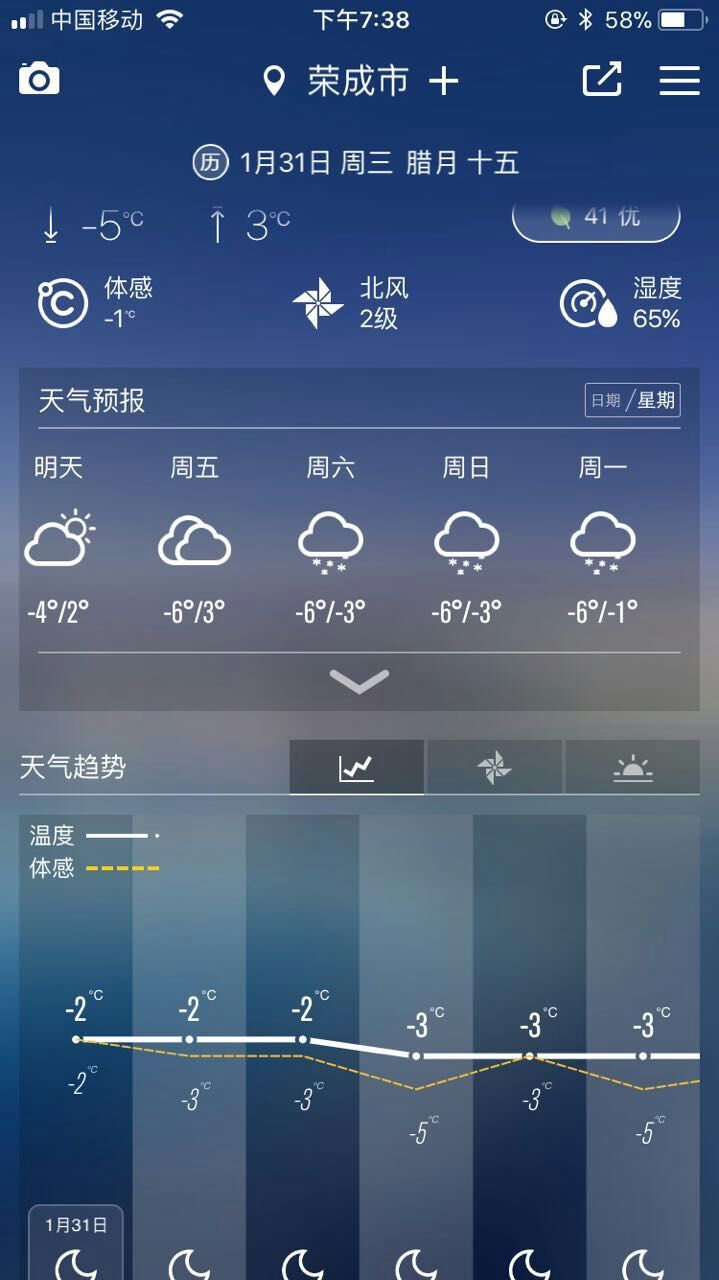Tap the 荣成市 location name
Image resolution: width=719 pixels, height=1280 pixels.
(358, 81)
